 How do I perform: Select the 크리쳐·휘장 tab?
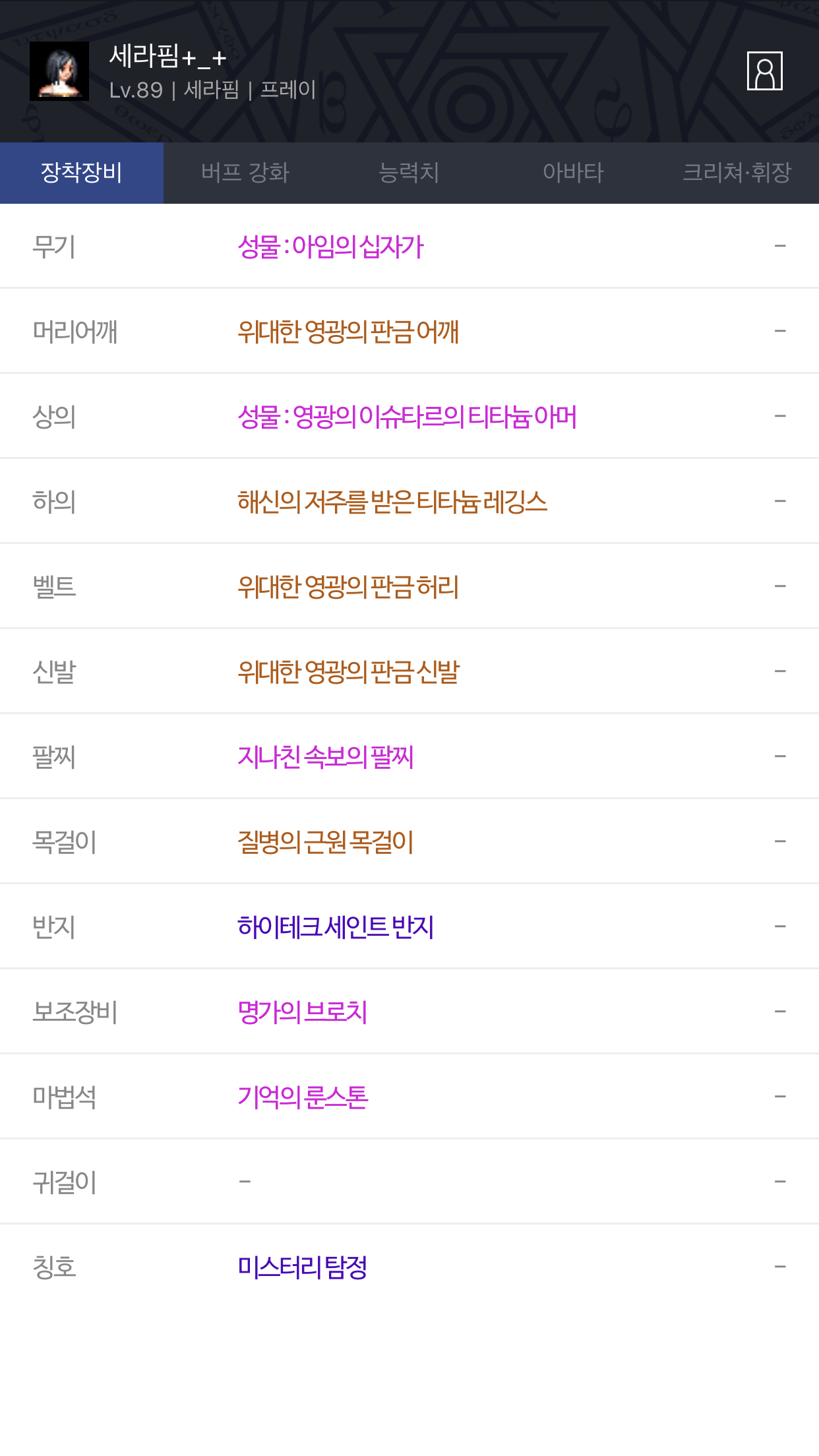point(737,173)
